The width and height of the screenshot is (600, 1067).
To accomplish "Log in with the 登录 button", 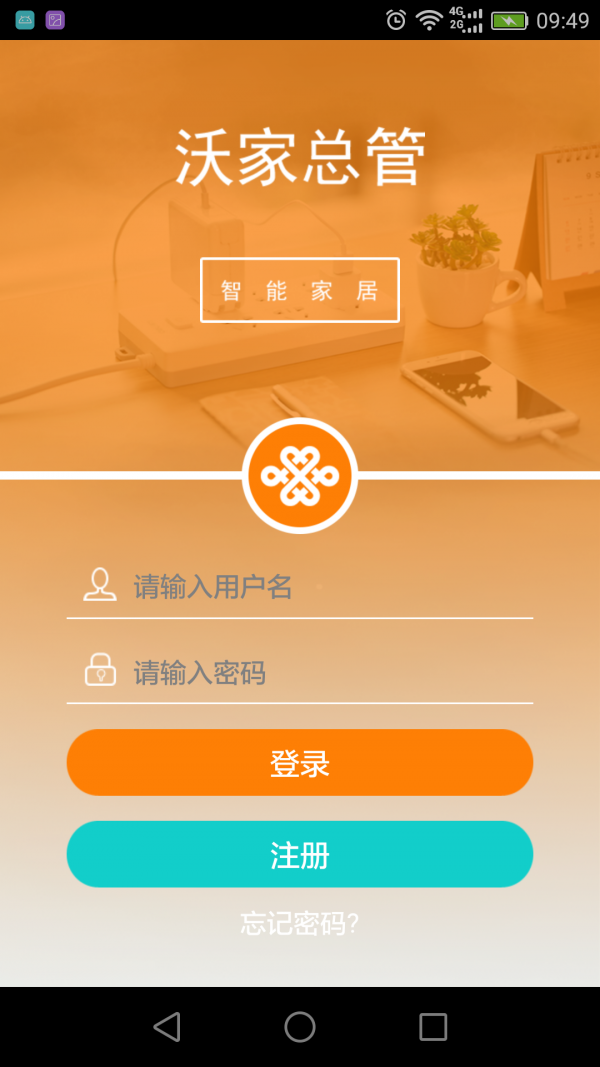I will (300, 763).
